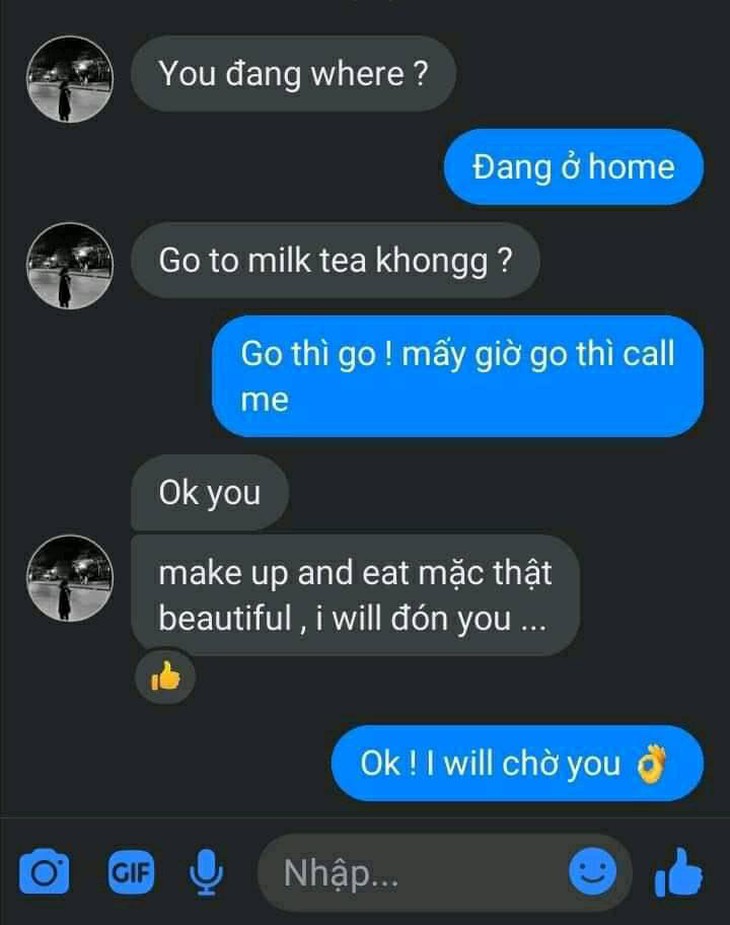Click the thumbs up reaction under the message
730x925 pixels.
(x=166, y=676)
